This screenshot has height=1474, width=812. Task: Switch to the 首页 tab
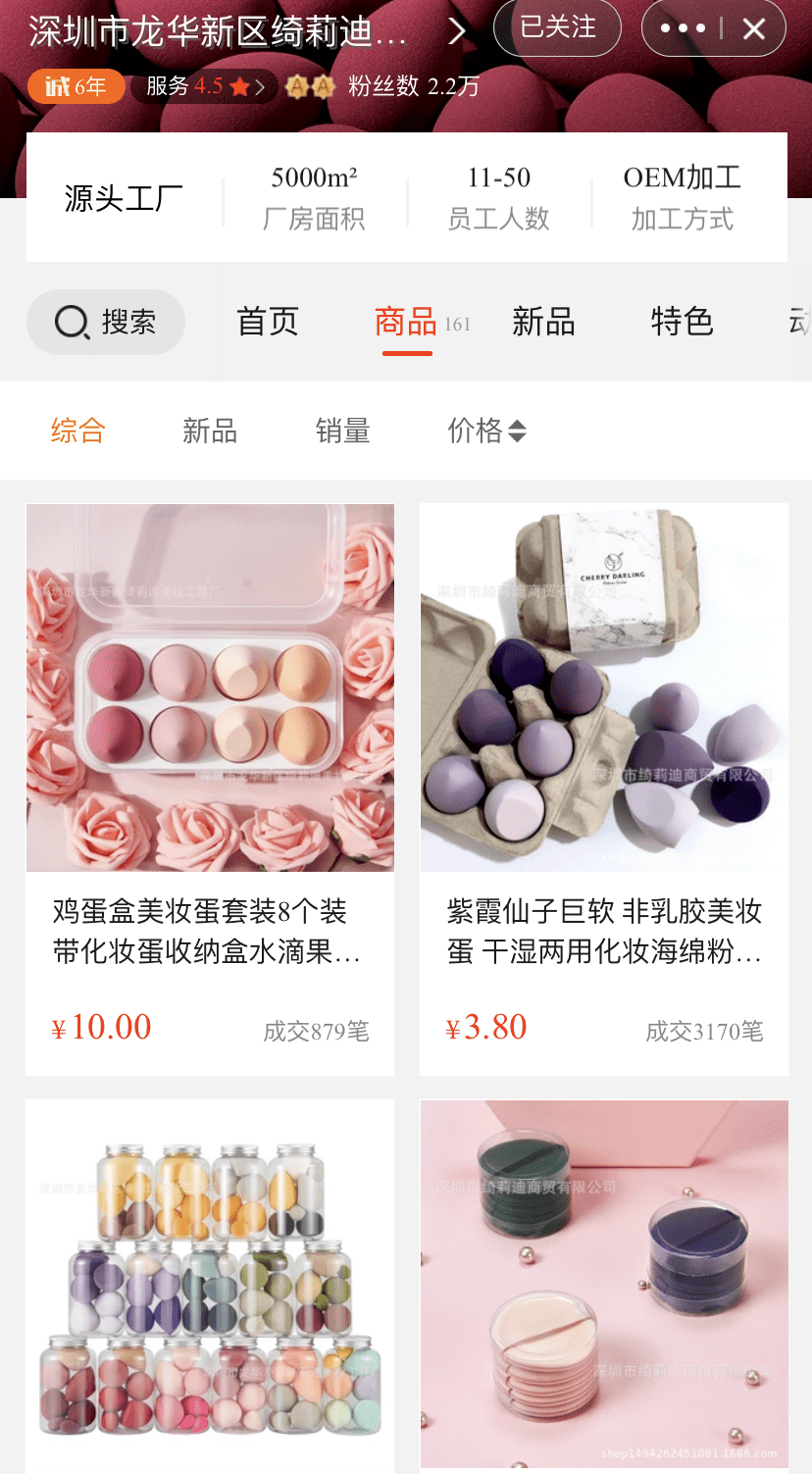(x=267, y=322)
